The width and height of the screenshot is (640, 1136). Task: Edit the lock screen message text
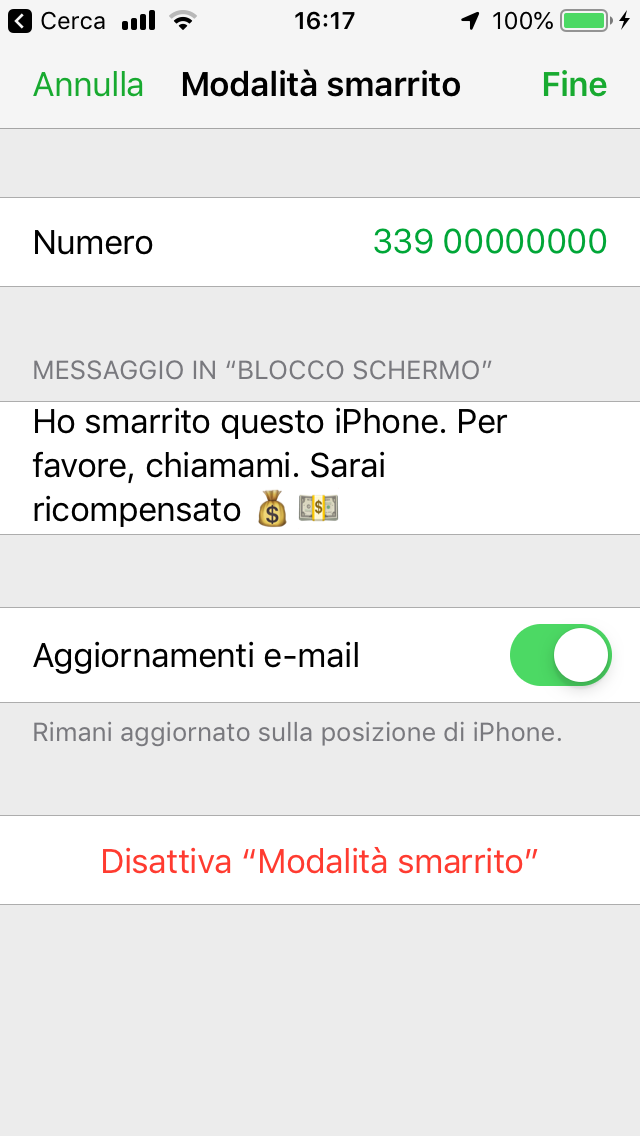(x=320, y=468)
